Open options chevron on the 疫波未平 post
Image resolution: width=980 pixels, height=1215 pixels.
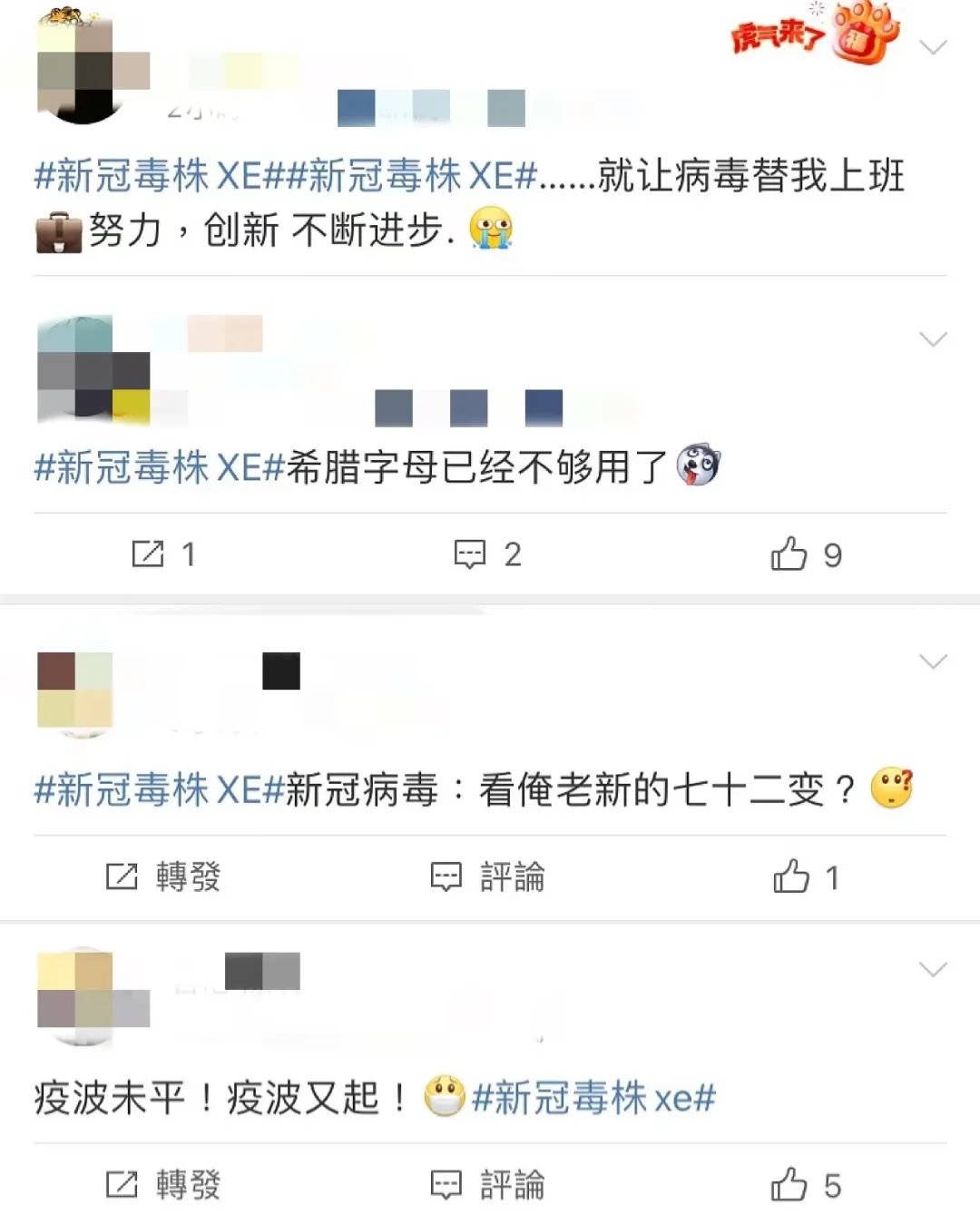click(933, 970)
